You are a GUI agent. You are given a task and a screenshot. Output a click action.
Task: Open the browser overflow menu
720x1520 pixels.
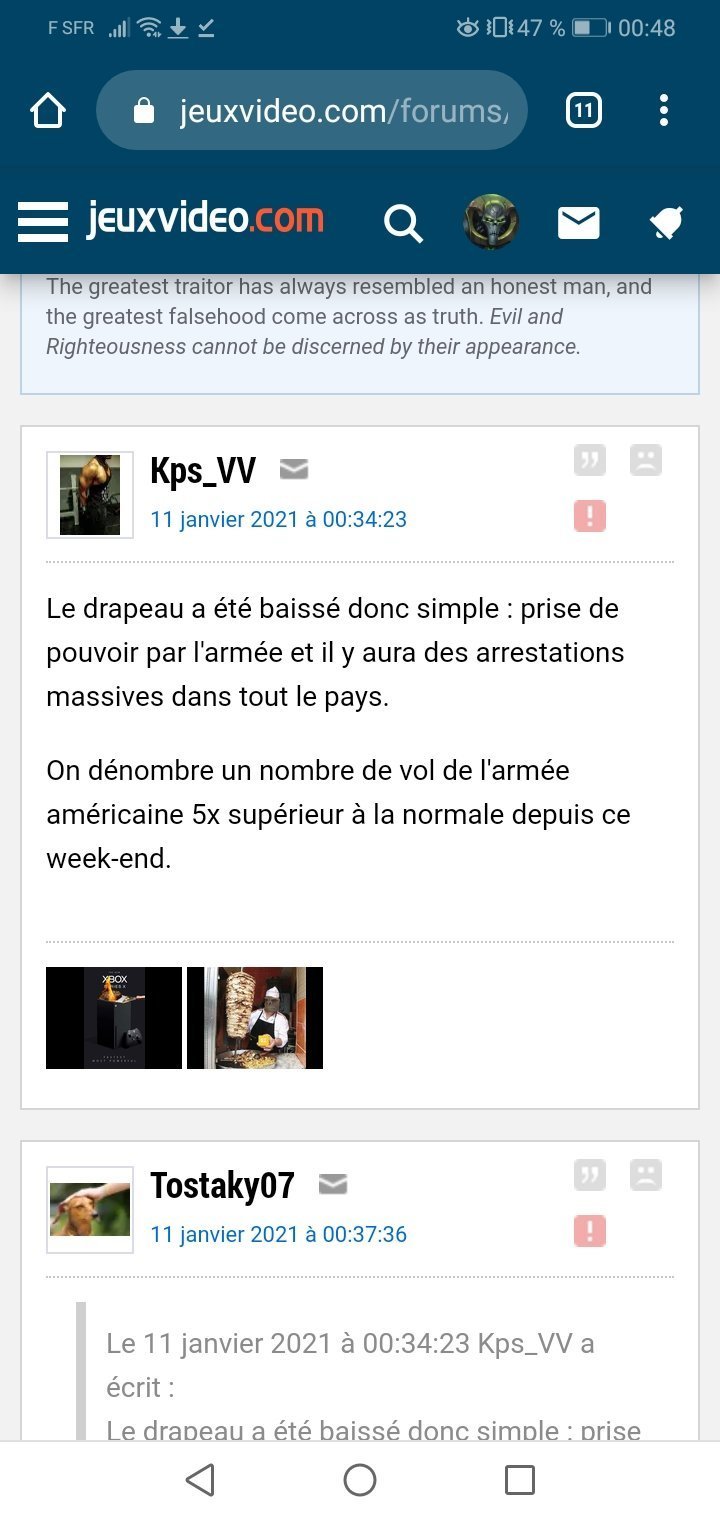coord(664,111)
